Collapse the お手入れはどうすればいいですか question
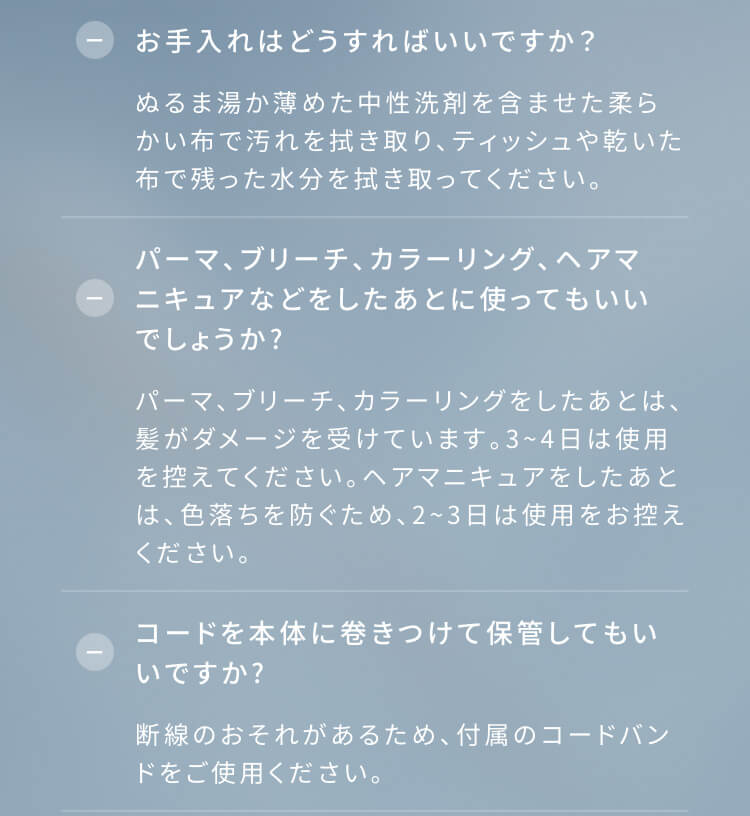Screen dimensions: 750x816 coord(95,41)
